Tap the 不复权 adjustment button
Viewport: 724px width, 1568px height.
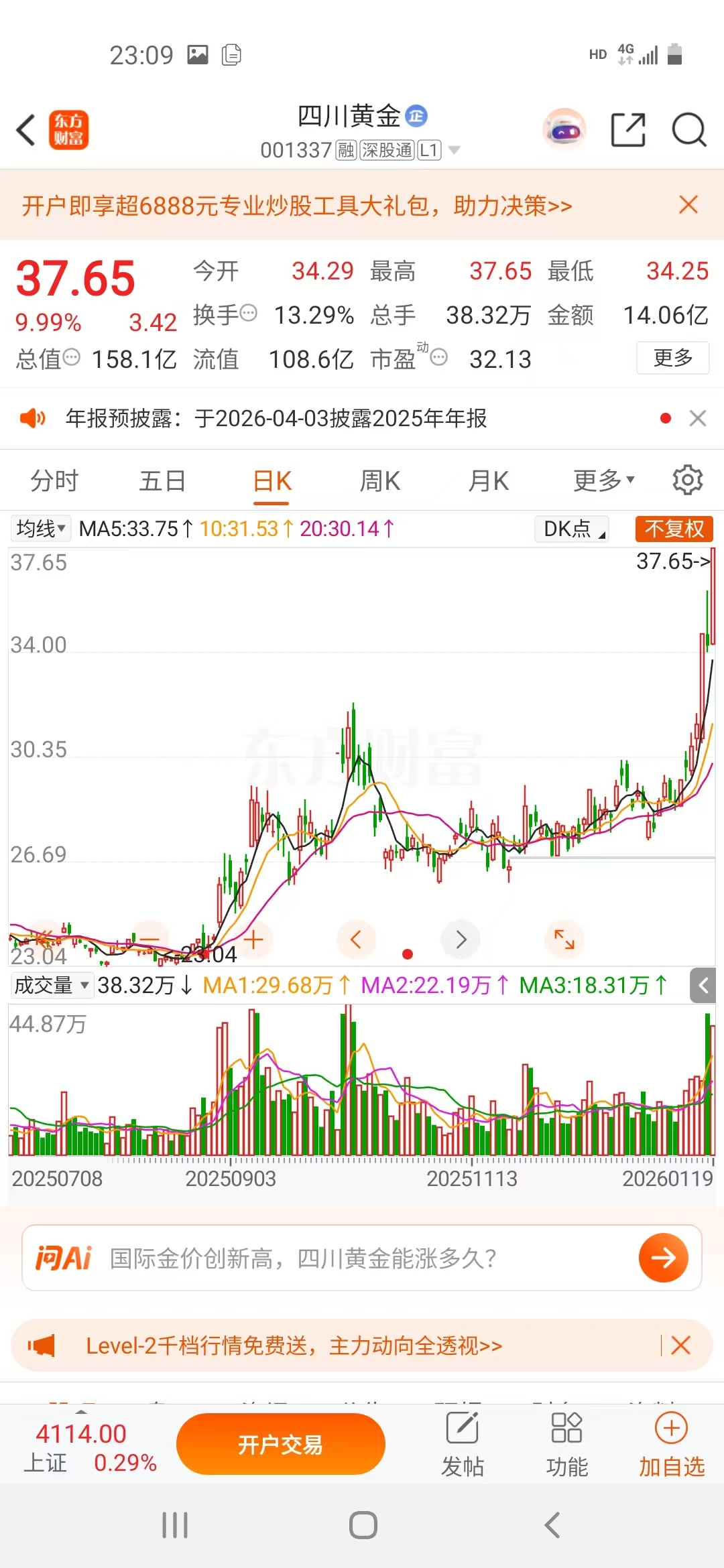click(674, 529)
